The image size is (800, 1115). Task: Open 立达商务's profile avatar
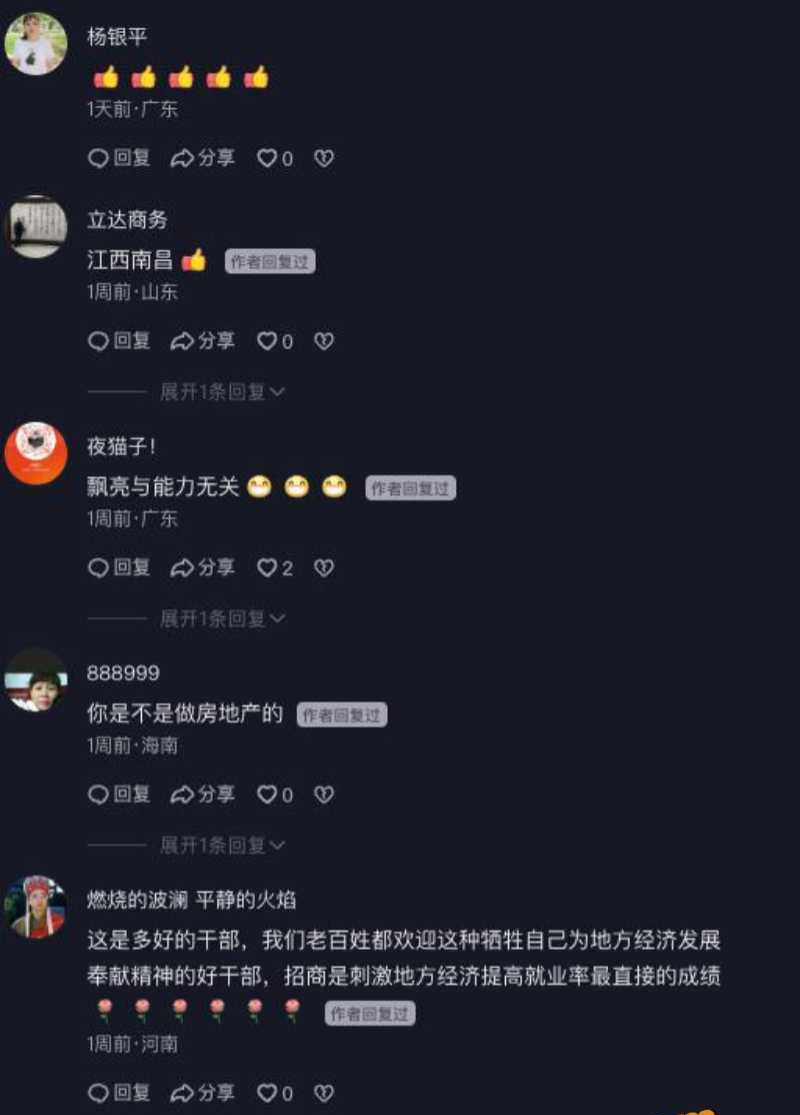[x=36, y=226]
